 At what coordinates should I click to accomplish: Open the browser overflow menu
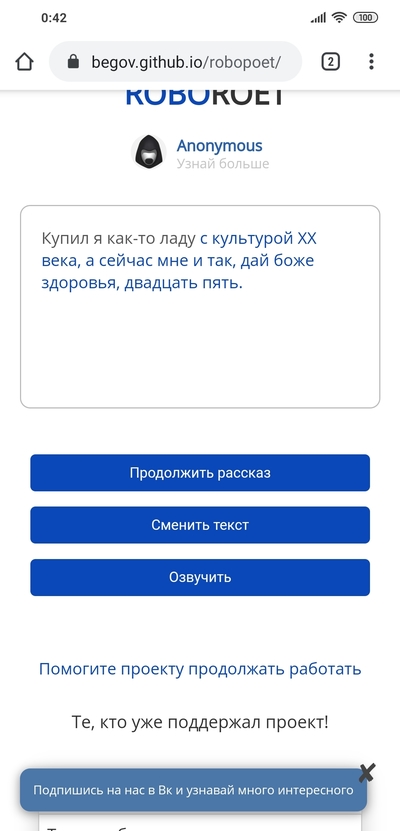pos(371,62)
